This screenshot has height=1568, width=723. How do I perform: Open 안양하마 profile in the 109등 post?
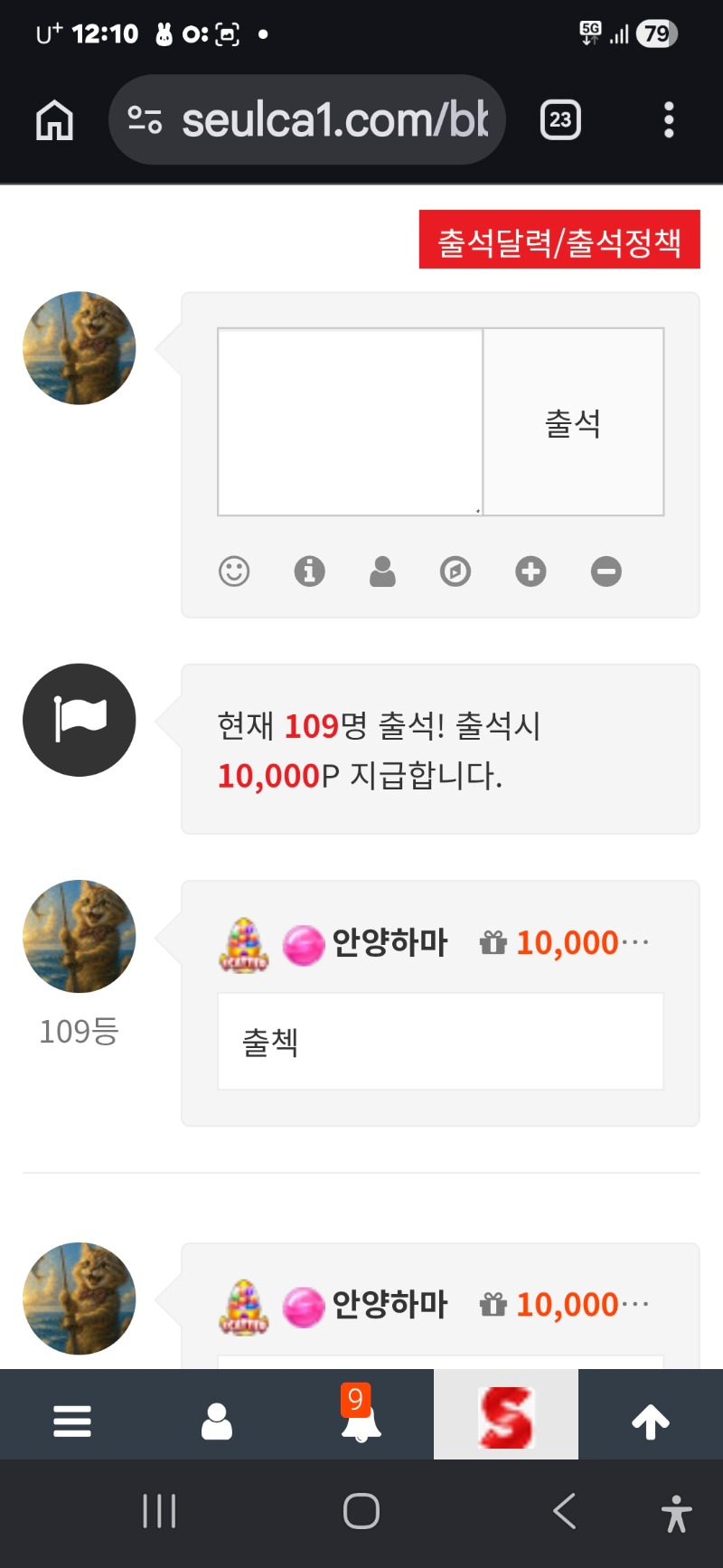click(390, 943)
